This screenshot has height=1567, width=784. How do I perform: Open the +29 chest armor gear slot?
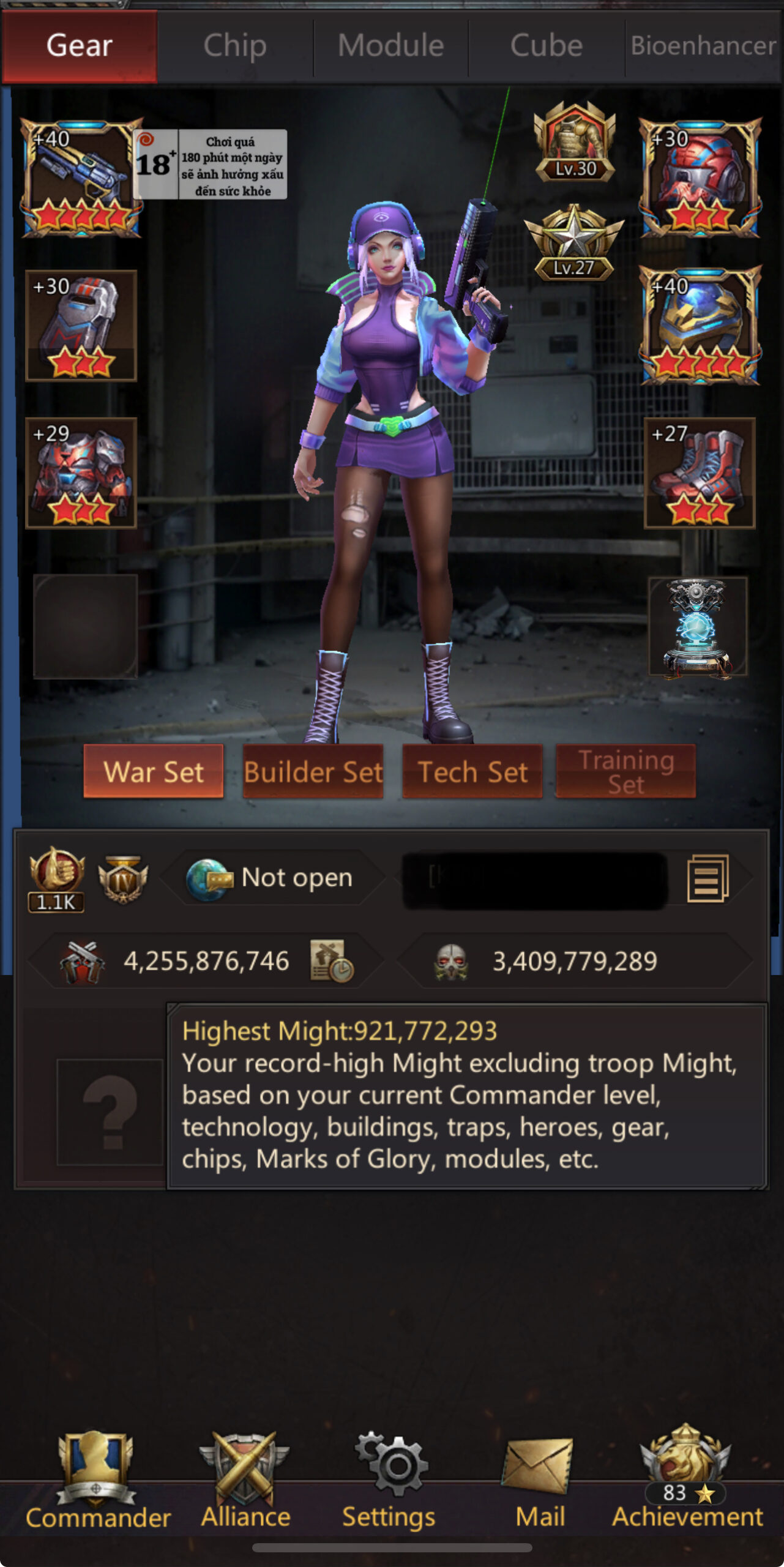pos(81,473)
